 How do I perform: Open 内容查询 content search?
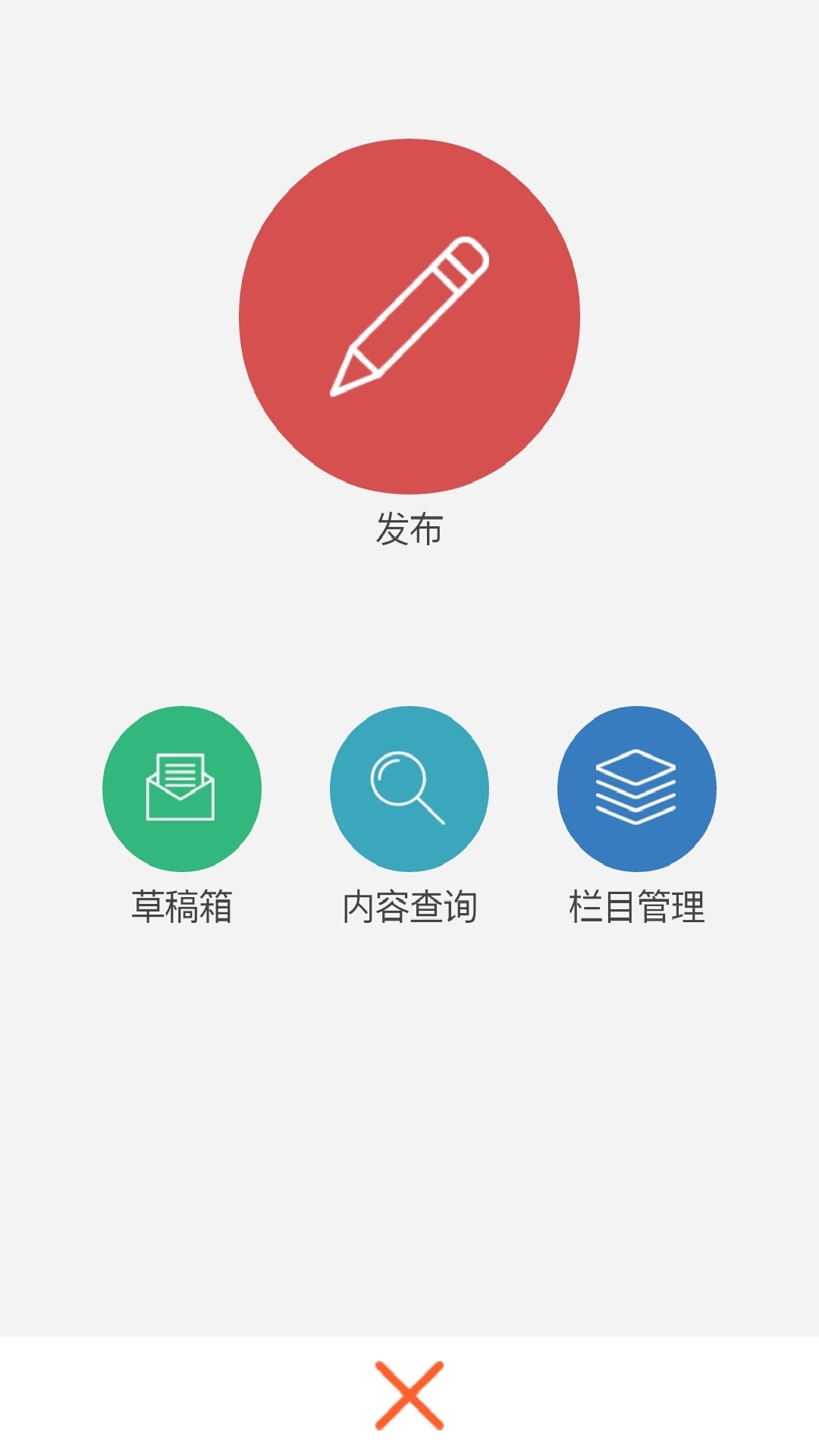click(409, 789)
